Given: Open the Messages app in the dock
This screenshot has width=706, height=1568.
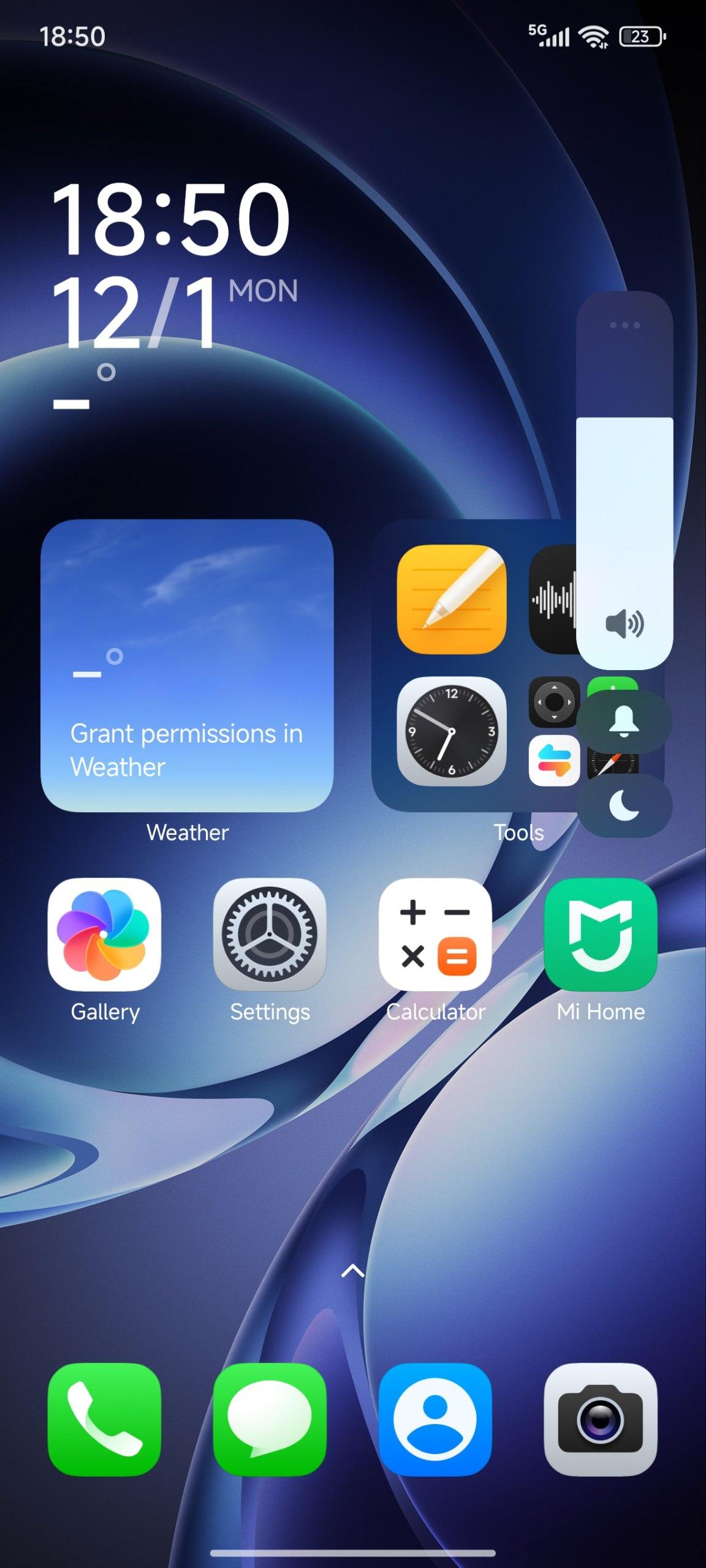Looking at the screenshot, I should pyautogui.click(x=270, y=1419).
